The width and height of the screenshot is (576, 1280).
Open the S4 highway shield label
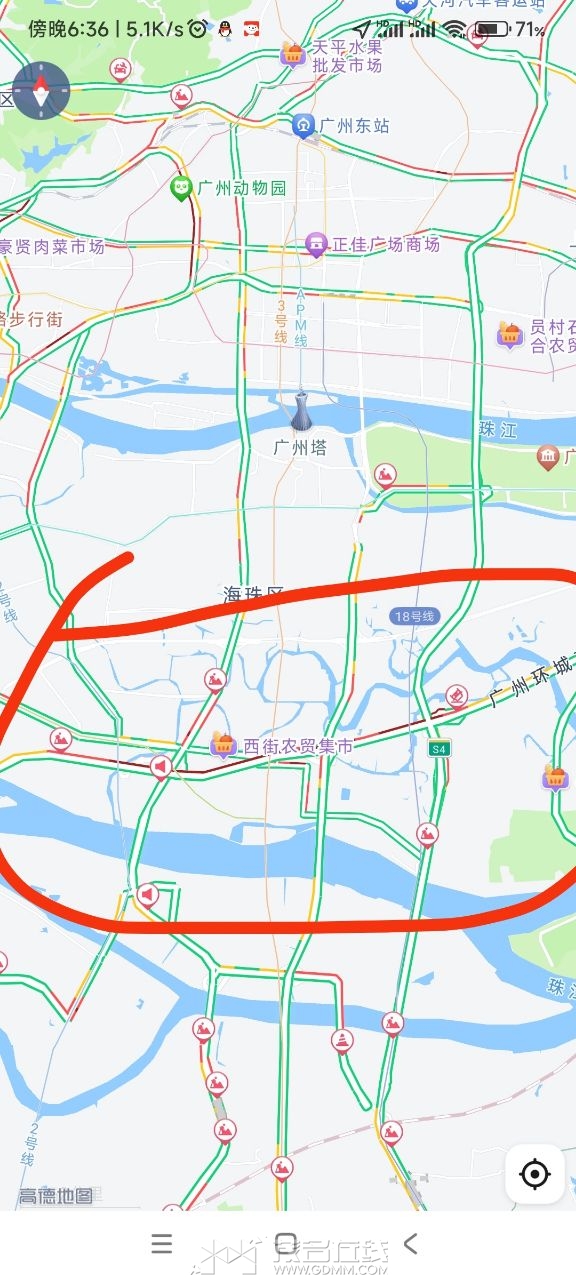pos(440,748)
